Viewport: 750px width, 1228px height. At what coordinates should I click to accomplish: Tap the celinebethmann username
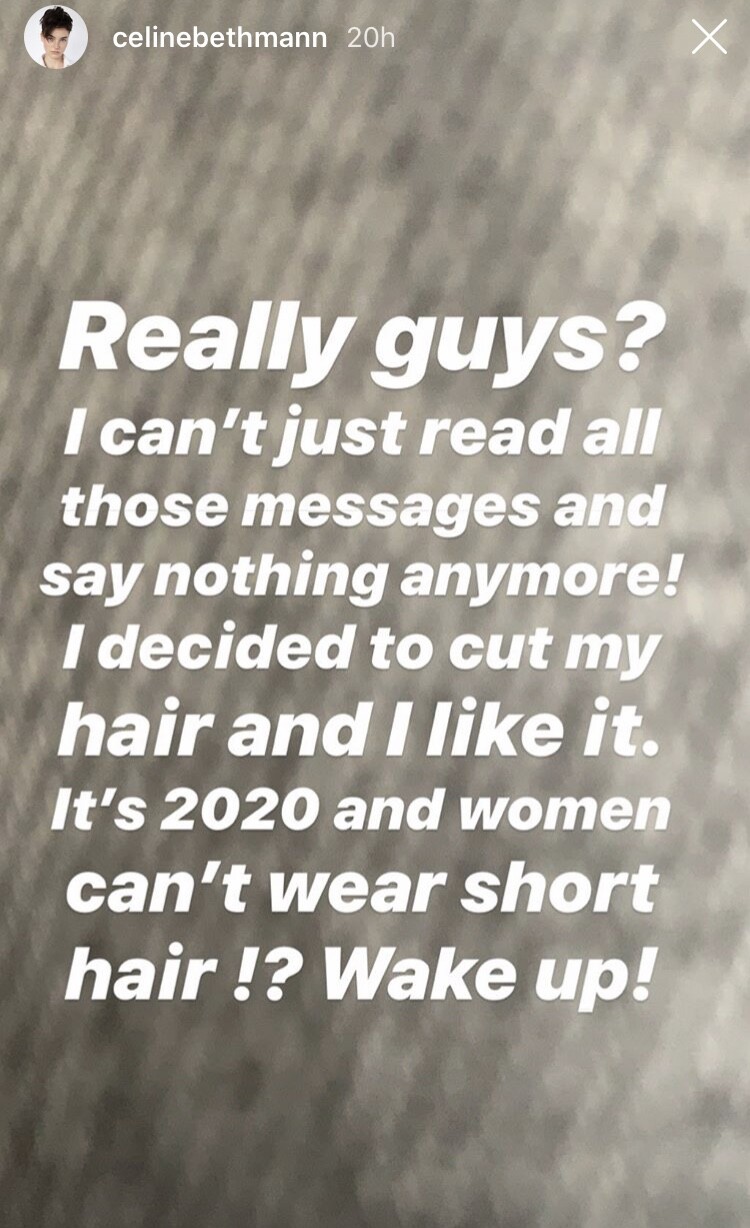point(219,38)
